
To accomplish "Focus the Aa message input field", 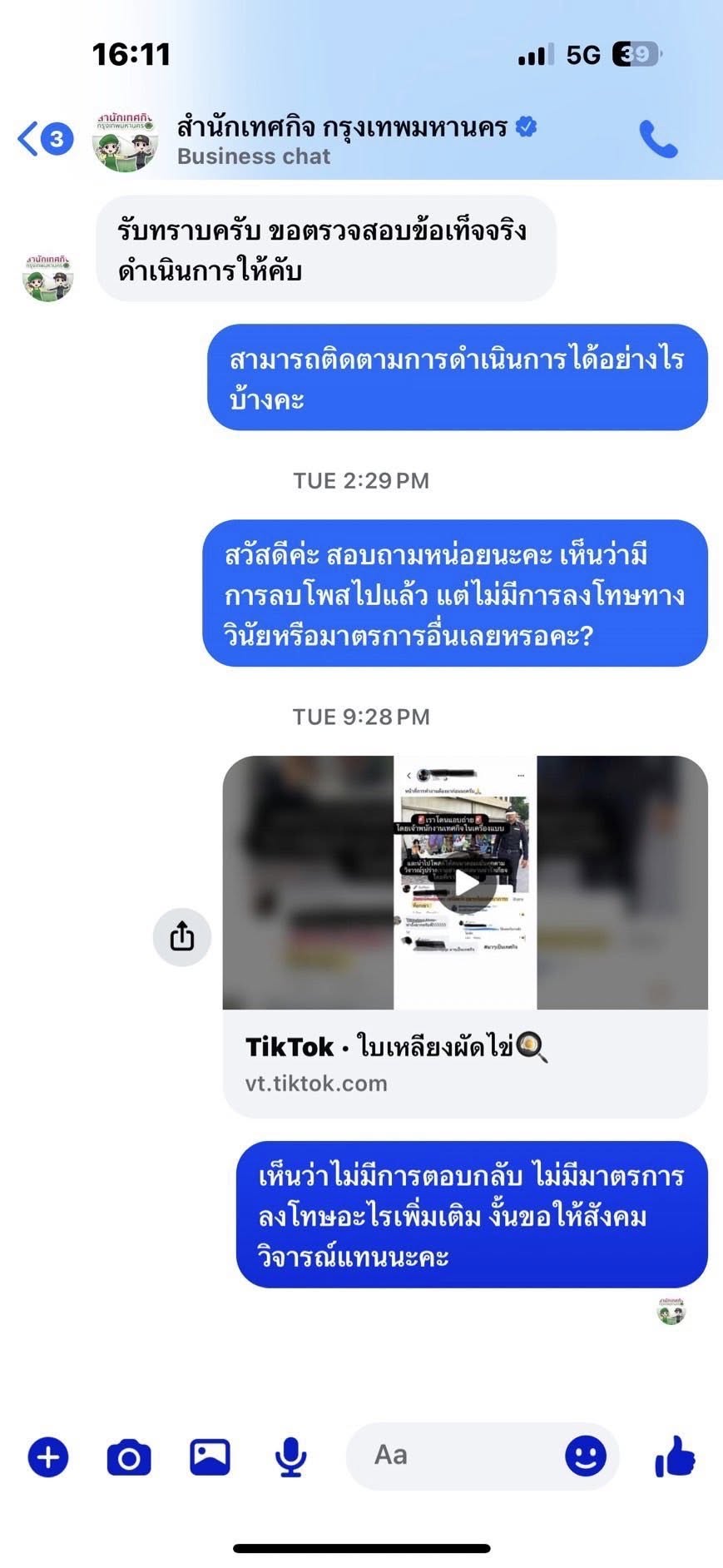I will [x=458, y=1456].
